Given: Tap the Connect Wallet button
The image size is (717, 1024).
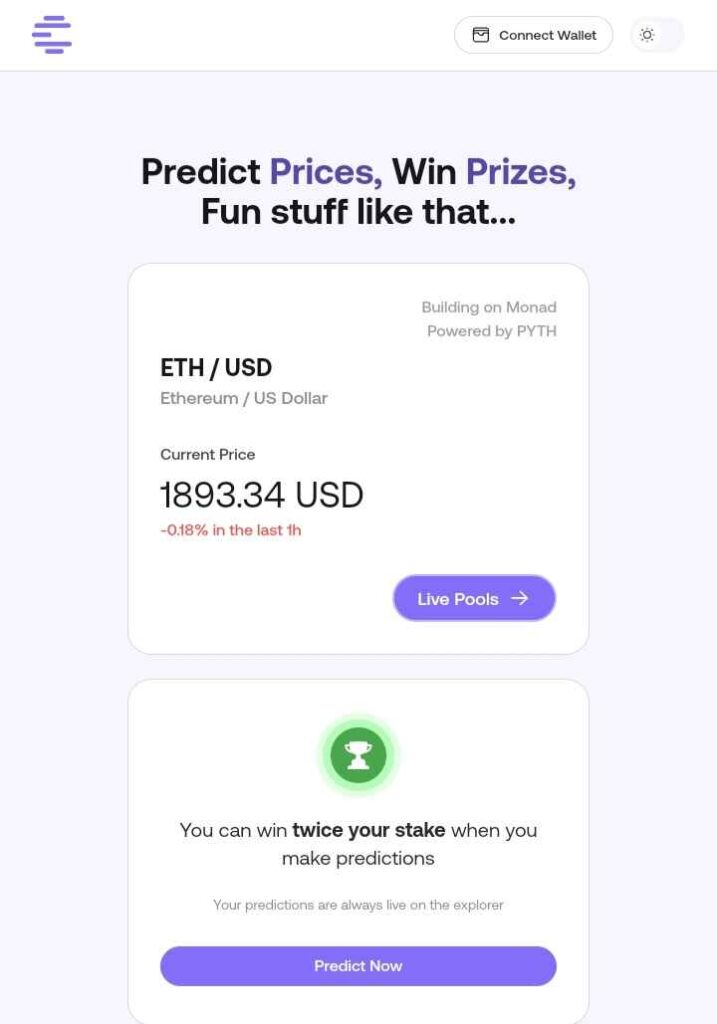Looking at the screenshot, I should click(533, 35).
